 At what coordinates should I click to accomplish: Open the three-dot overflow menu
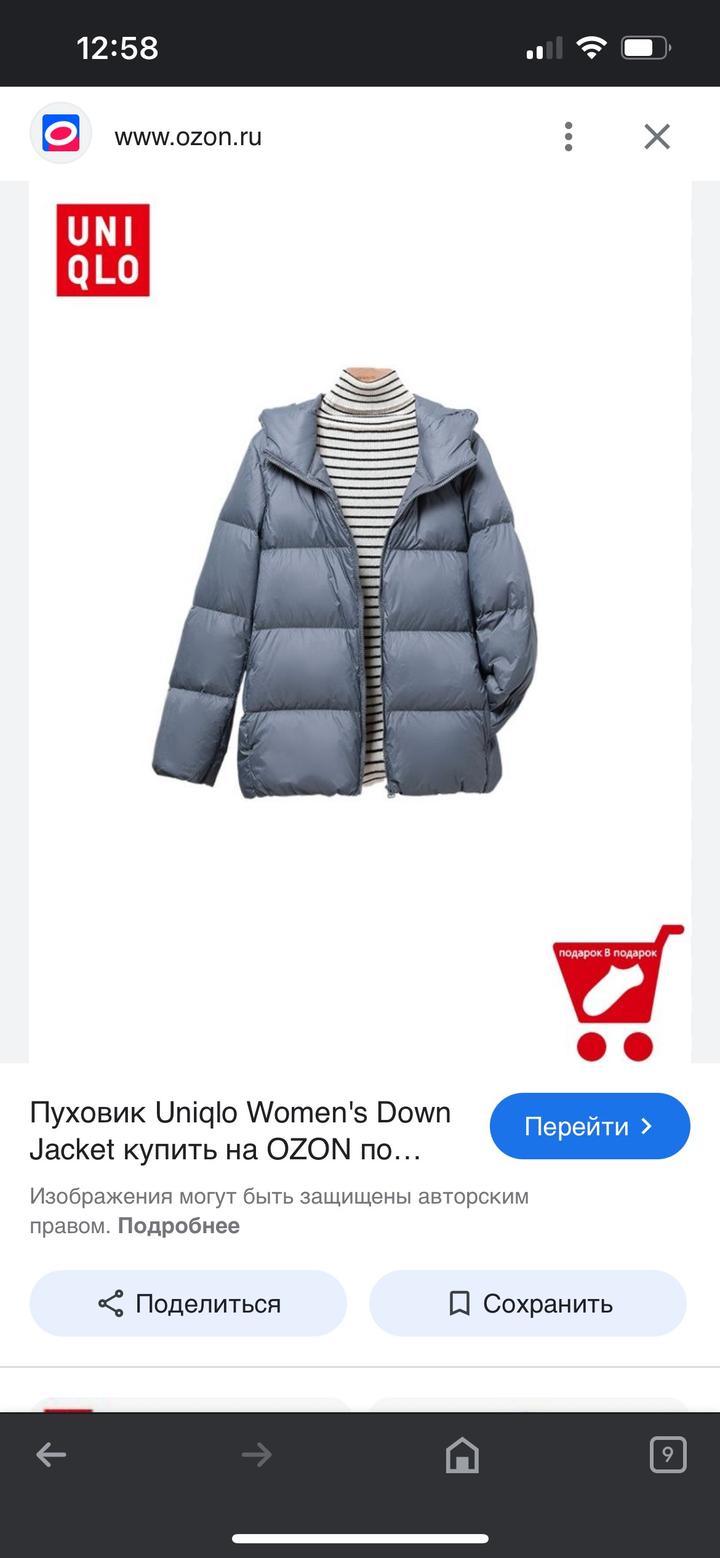(568, 136)
